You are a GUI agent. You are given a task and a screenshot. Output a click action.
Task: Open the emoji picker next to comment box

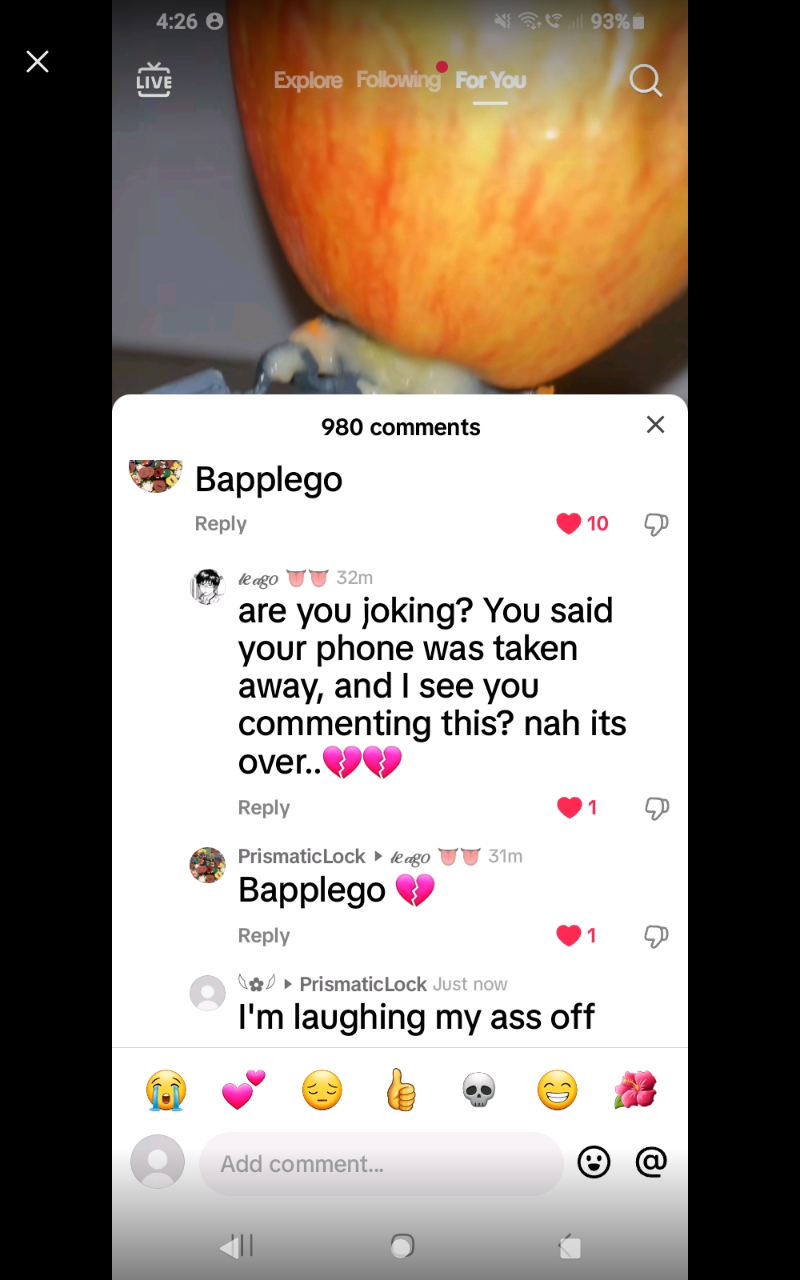[x=594, y=1162]
